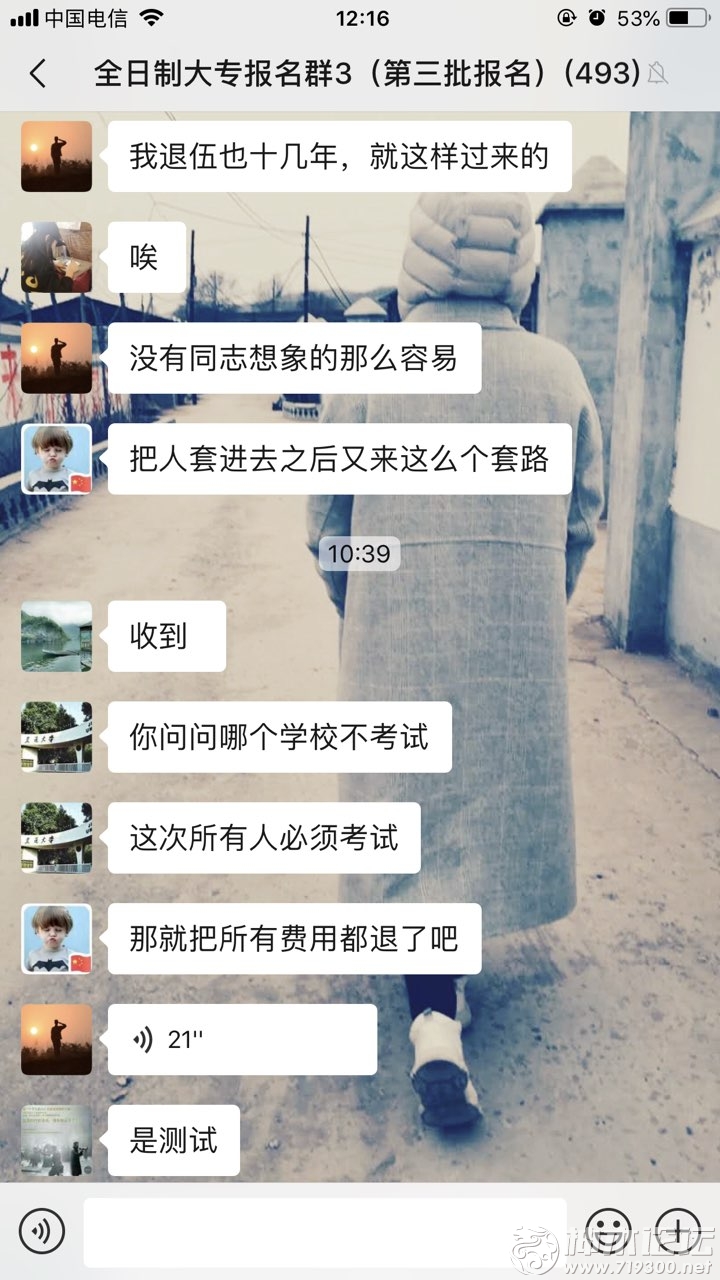720x1280 pixels.
Task: Open avatar next to 唉 message
Action: 57,257
